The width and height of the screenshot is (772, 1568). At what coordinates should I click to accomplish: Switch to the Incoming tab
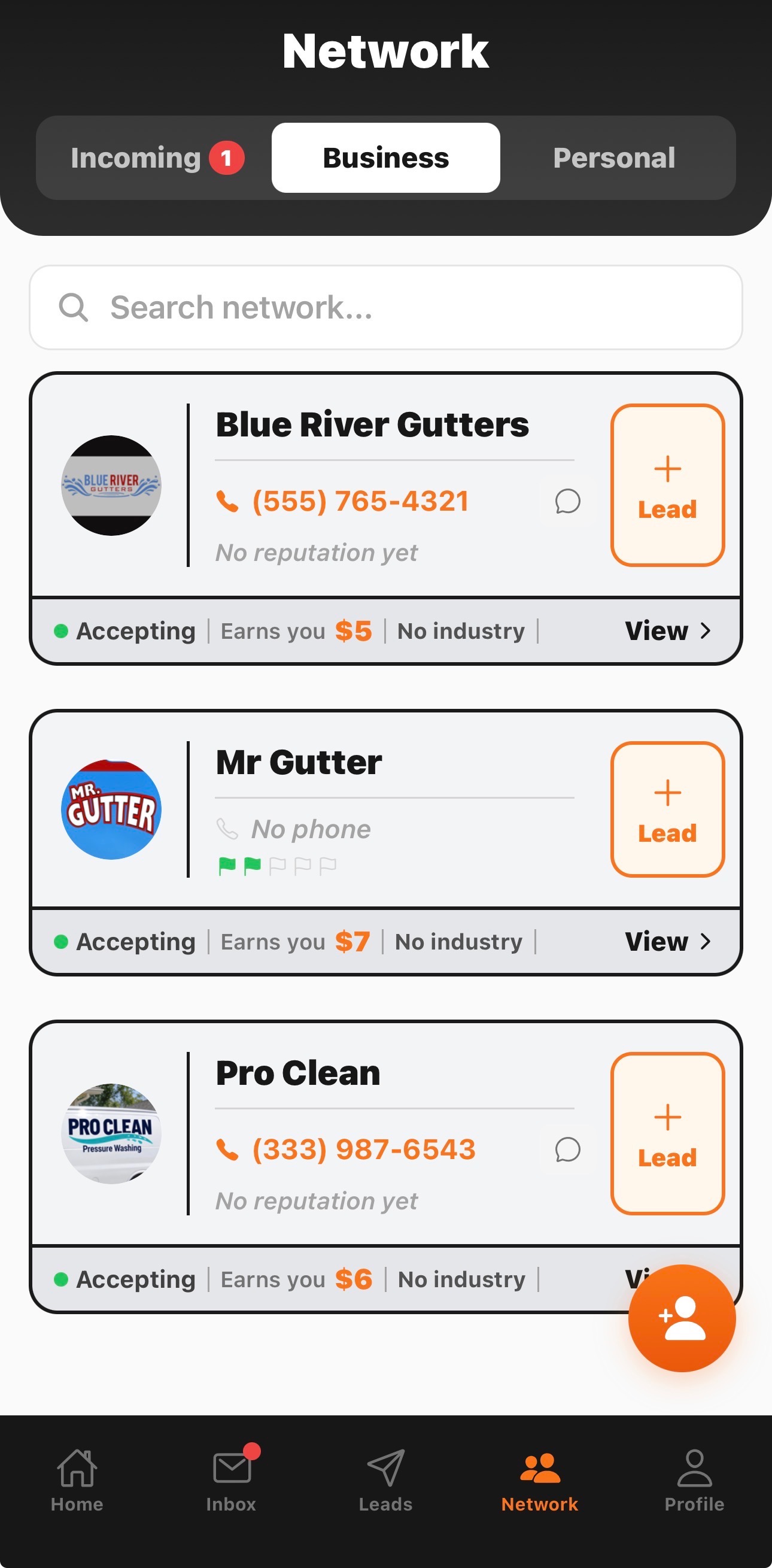pos(156,157)
